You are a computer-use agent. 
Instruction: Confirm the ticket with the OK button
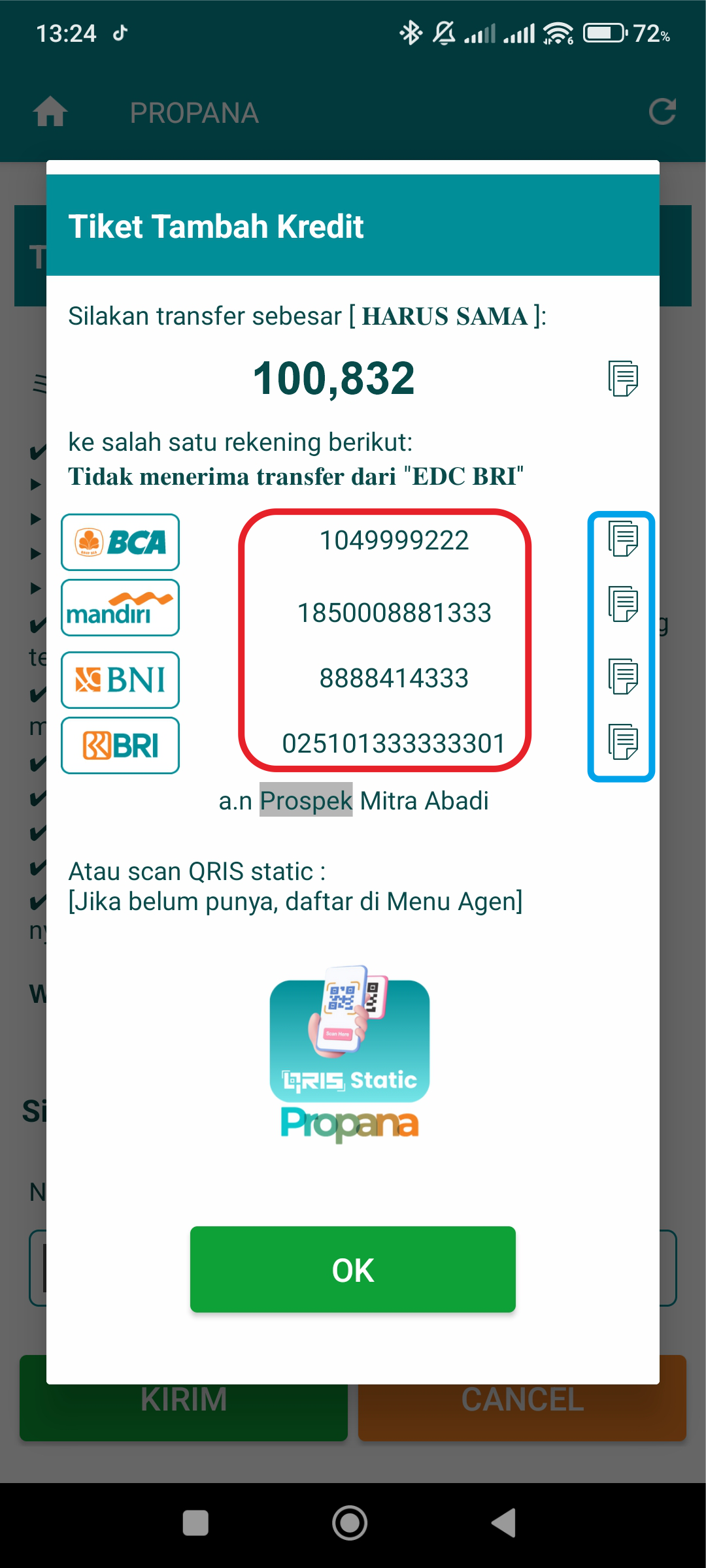(353, 1269)
